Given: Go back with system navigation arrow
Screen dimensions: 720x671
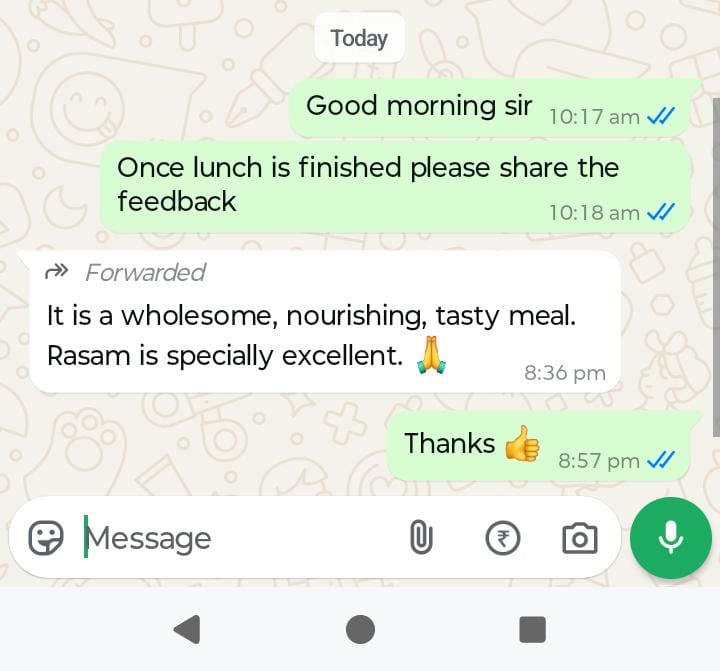Looking at the screenshot, I should pos(187,629).
